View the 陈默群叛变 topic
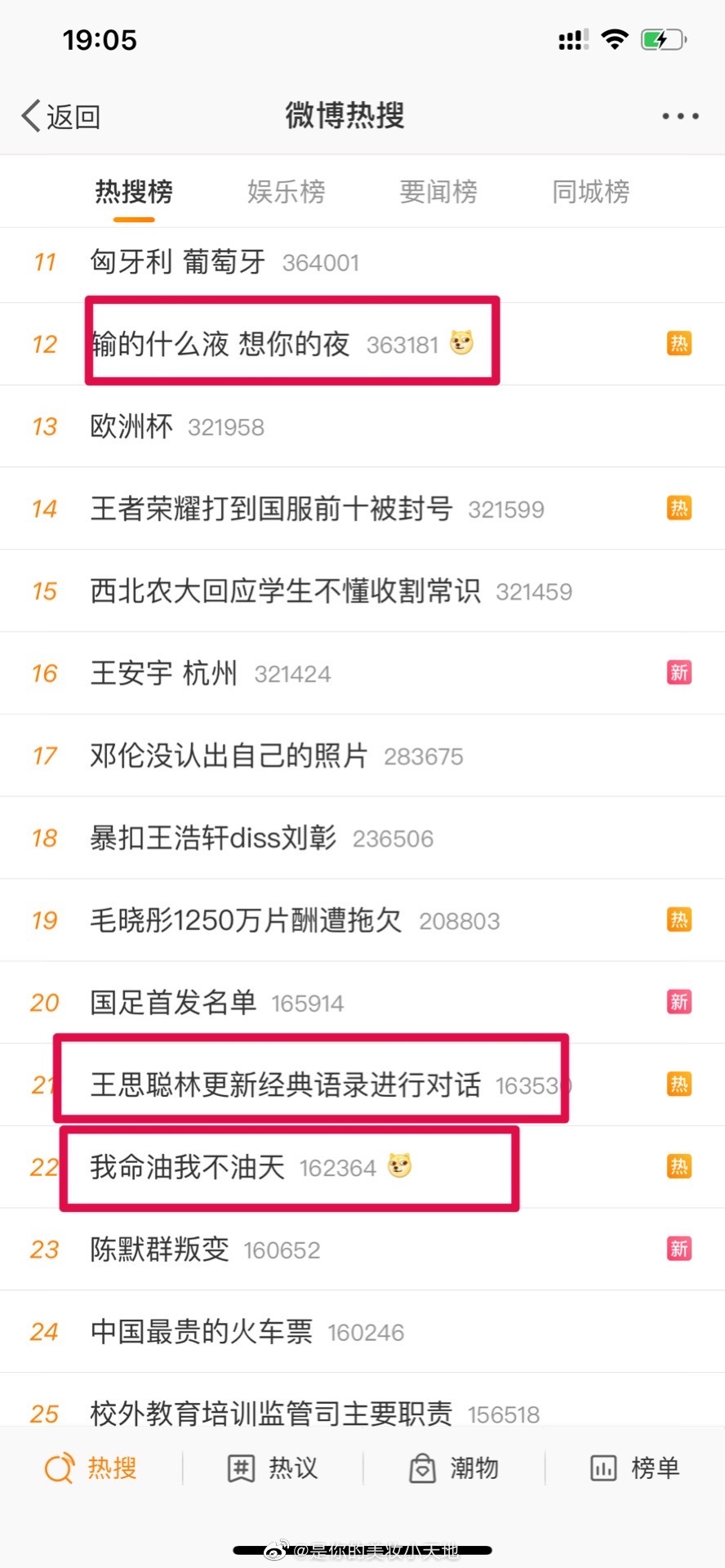 click(x=159, y=1249)
